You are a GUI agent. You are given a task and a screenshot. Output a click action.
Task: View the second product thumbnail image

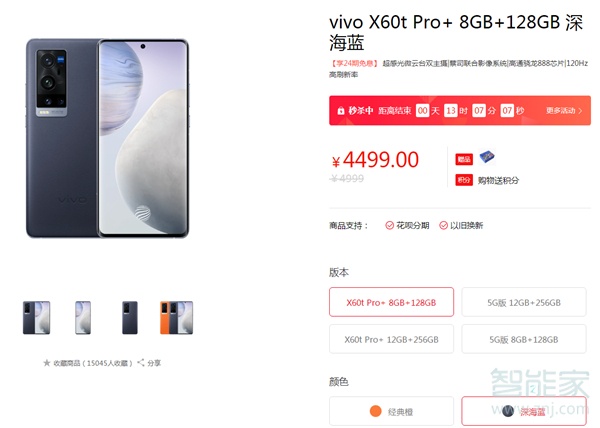83,317
